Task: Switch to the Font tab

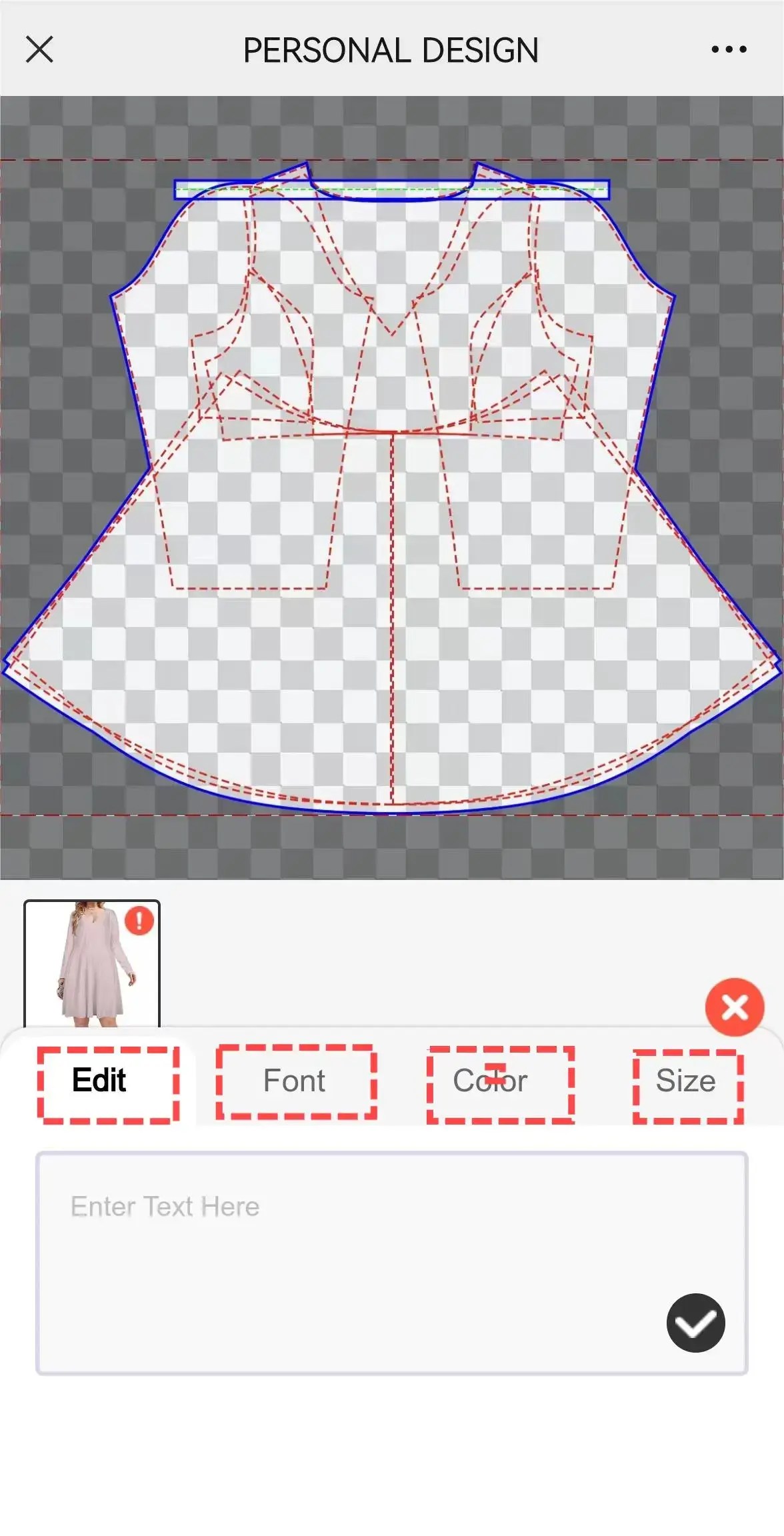Action: [x=295, y=1081]
